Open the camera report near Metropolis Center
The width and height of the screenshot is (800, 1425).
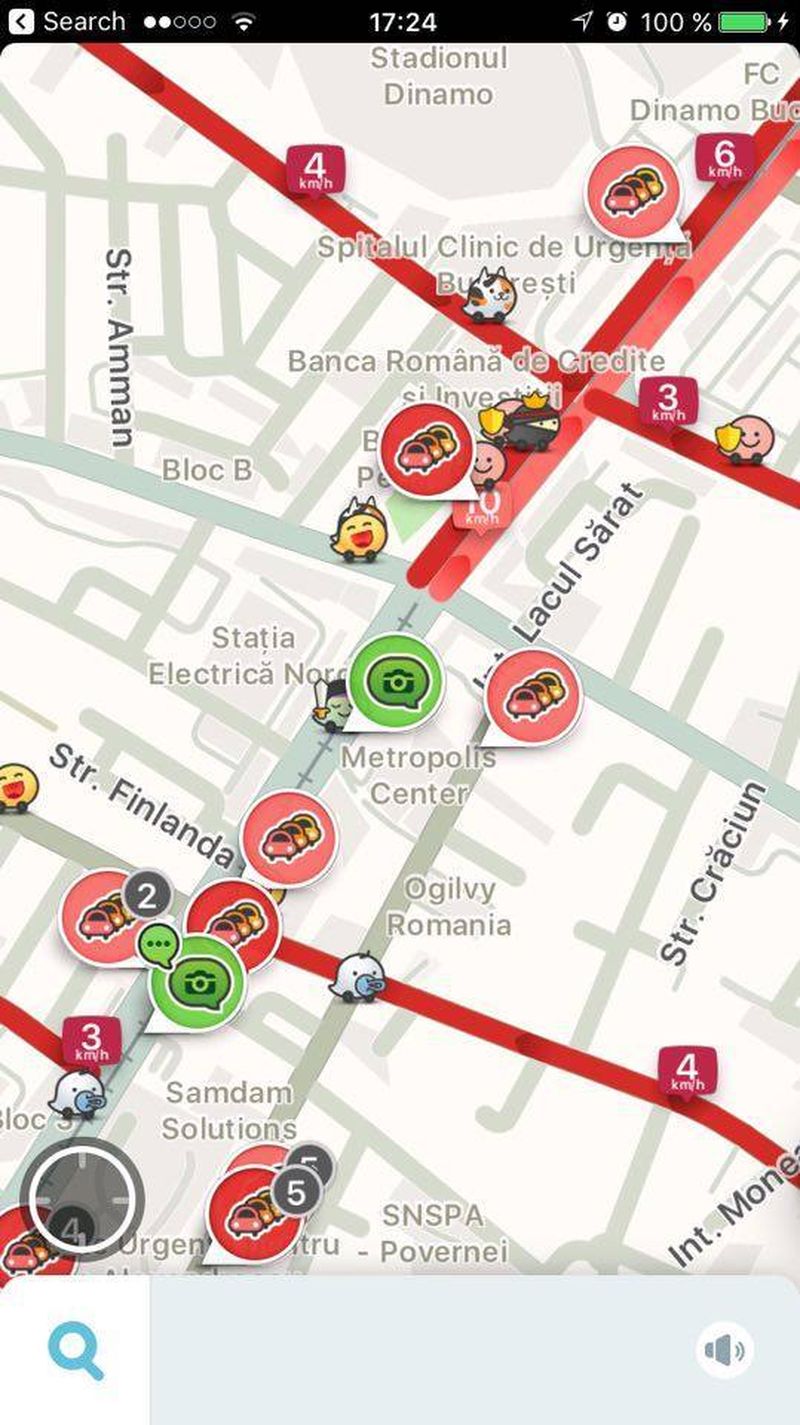pyautogui.click(x=396, y=682)
